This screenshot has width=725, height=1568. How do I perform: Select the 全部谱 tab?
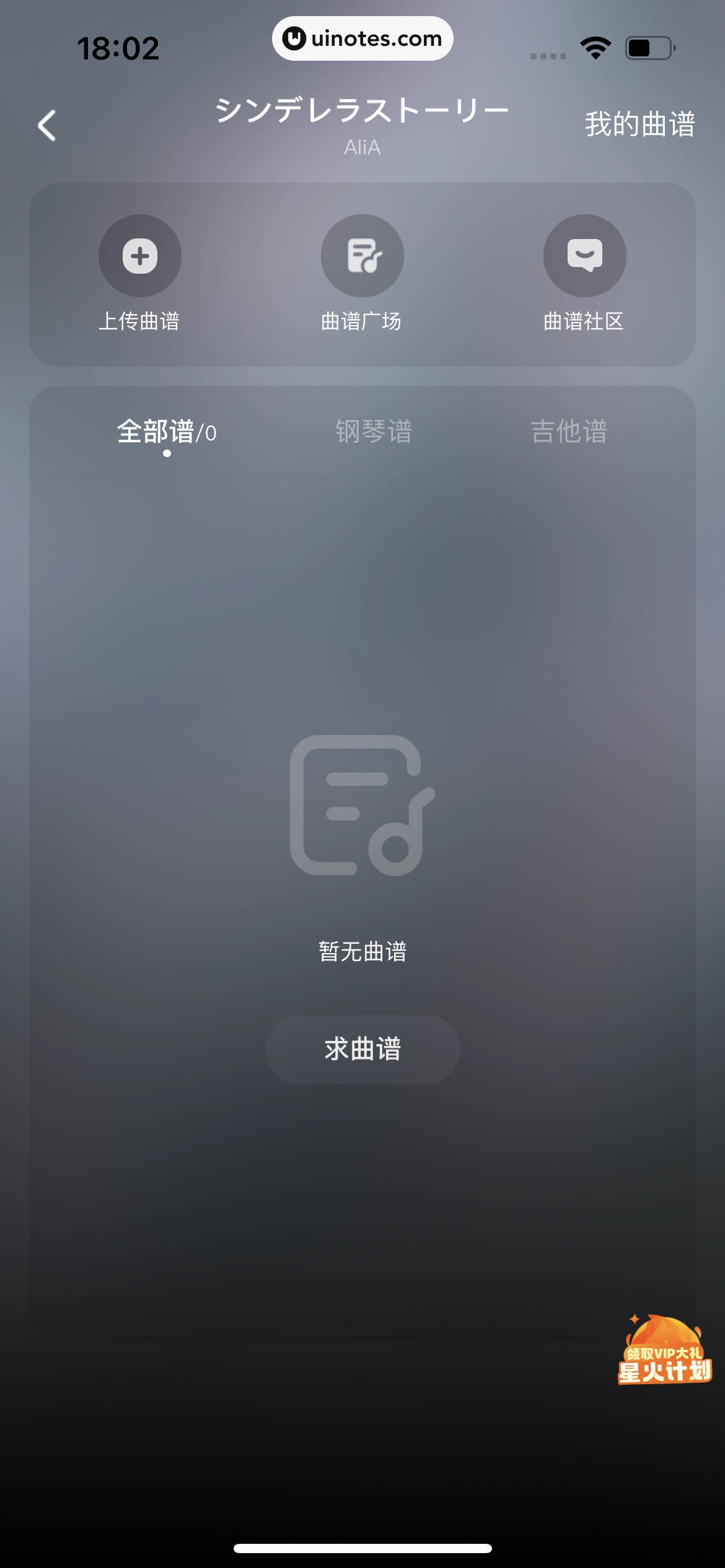coord(166,432)
